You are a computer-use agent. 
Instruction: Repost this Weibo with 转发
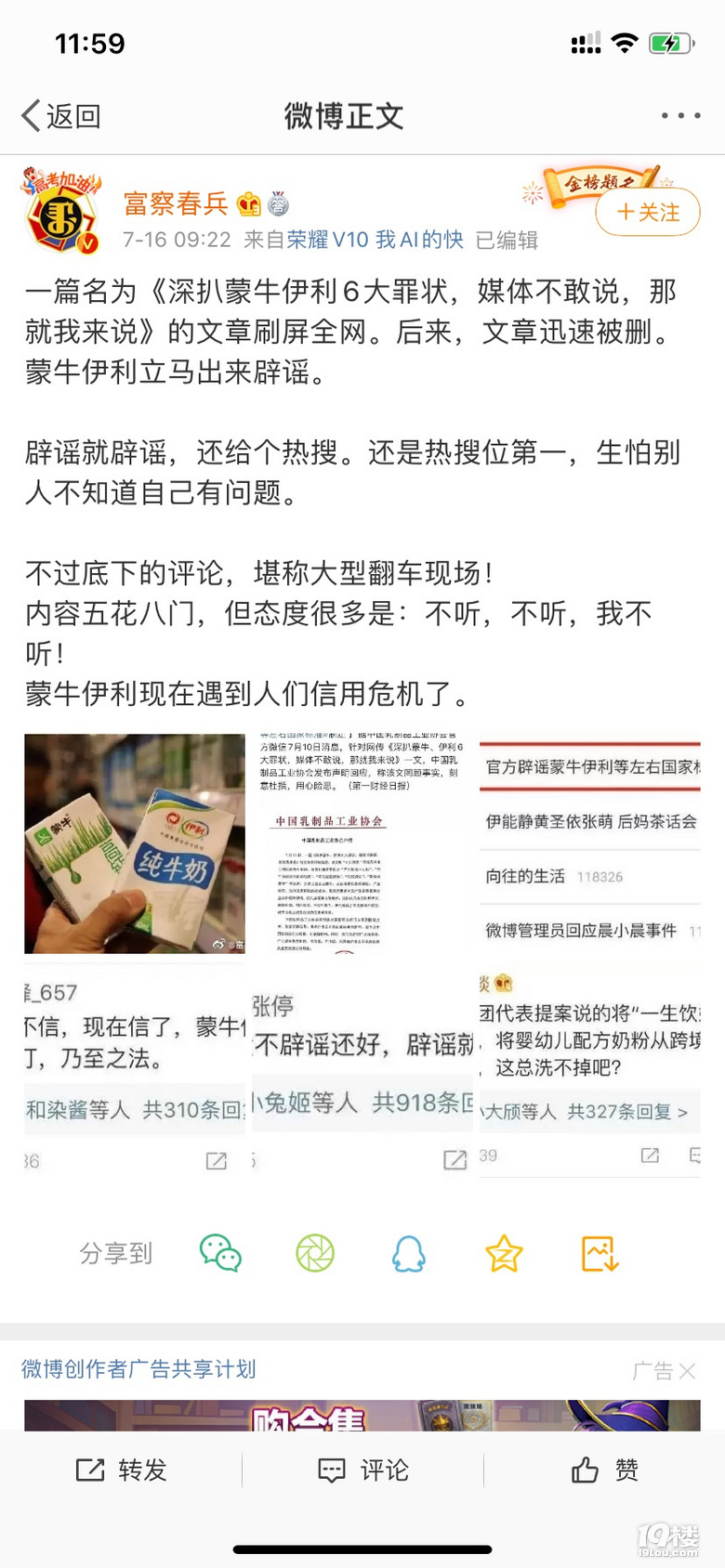pyautogui.click(x=121, y=1470)
